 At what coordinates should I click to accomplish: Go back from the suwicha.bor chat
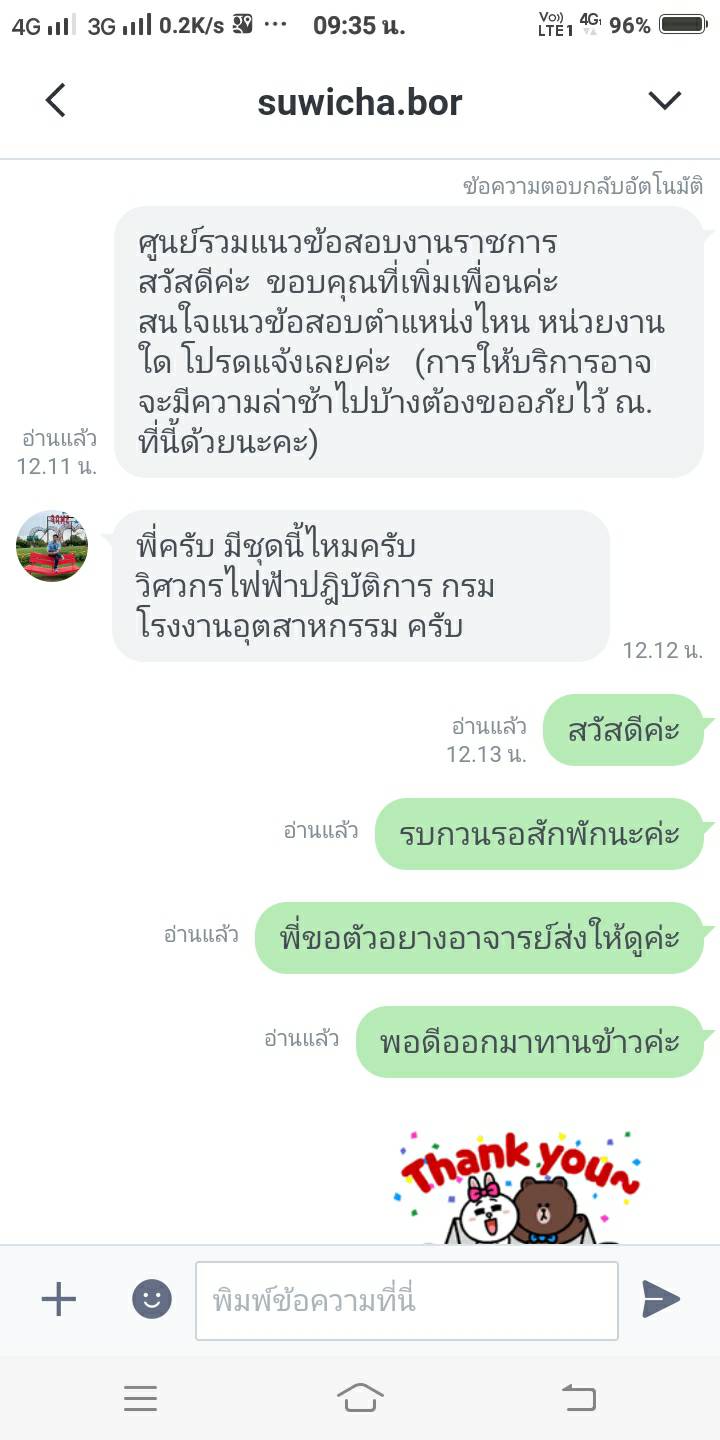coord(56,100)
